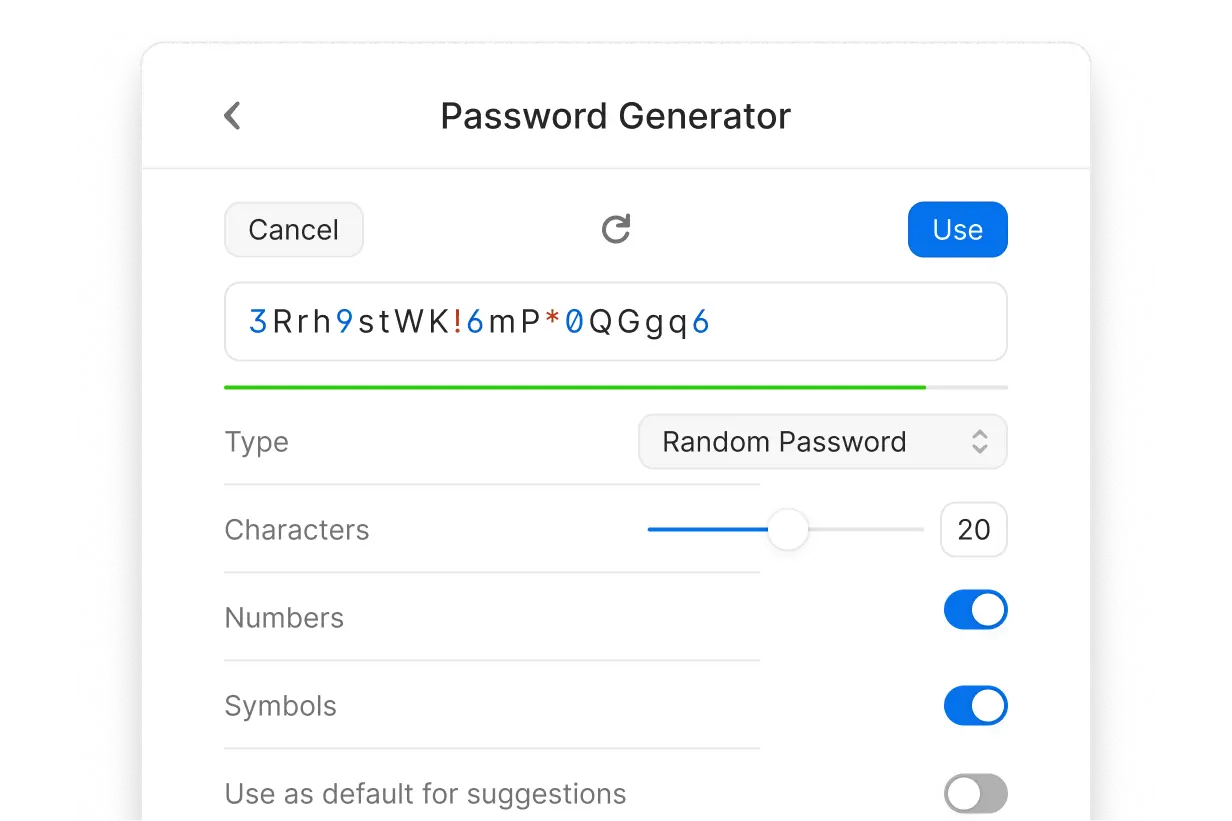
Task: Enable Use as default for suggestions
Action: 975,794
